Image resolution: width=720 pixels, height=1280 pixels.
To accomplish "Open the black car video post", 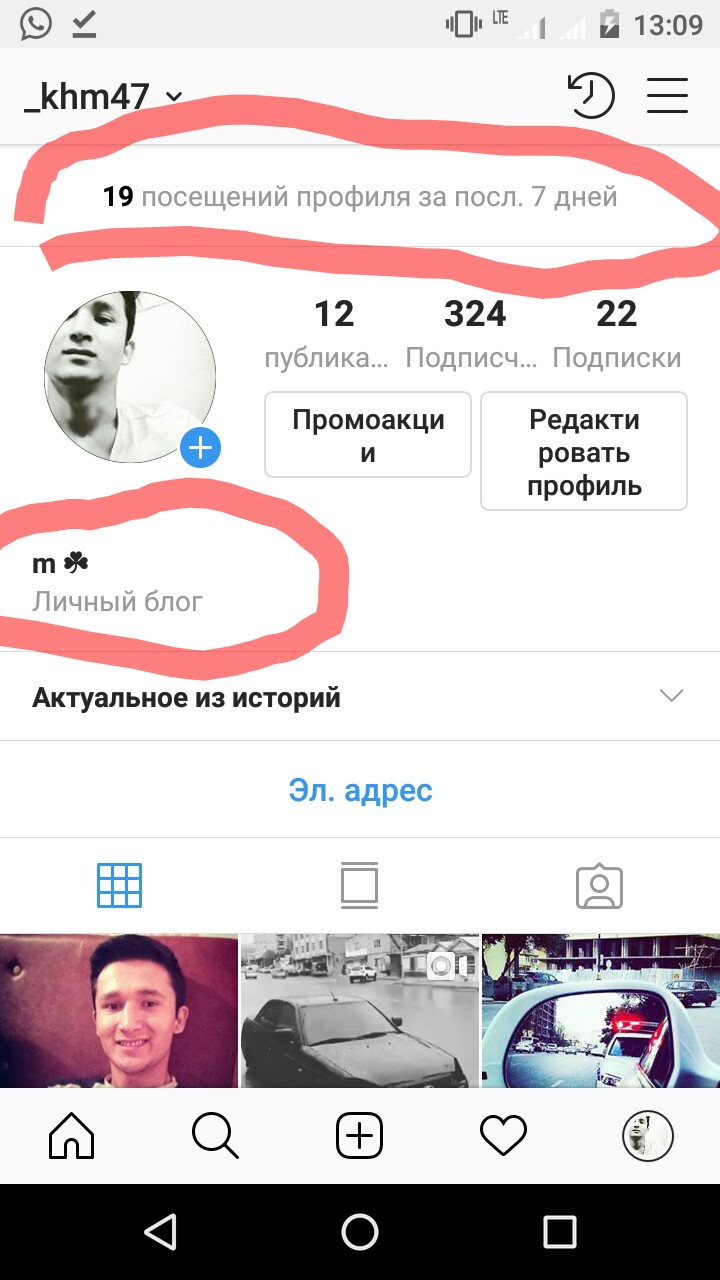I will [x=360, y=1010].
